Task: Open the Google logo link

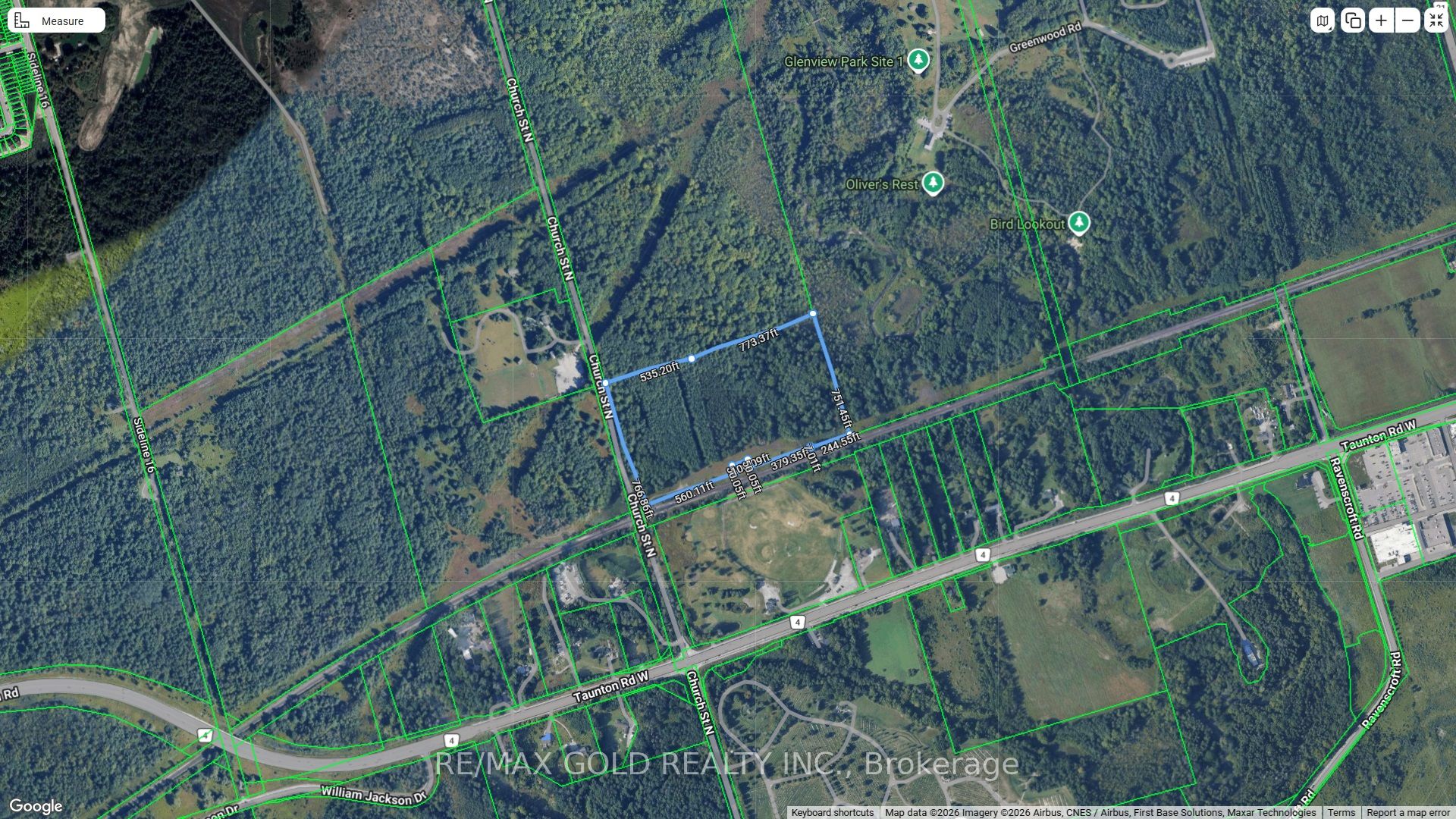Action: 36,806
